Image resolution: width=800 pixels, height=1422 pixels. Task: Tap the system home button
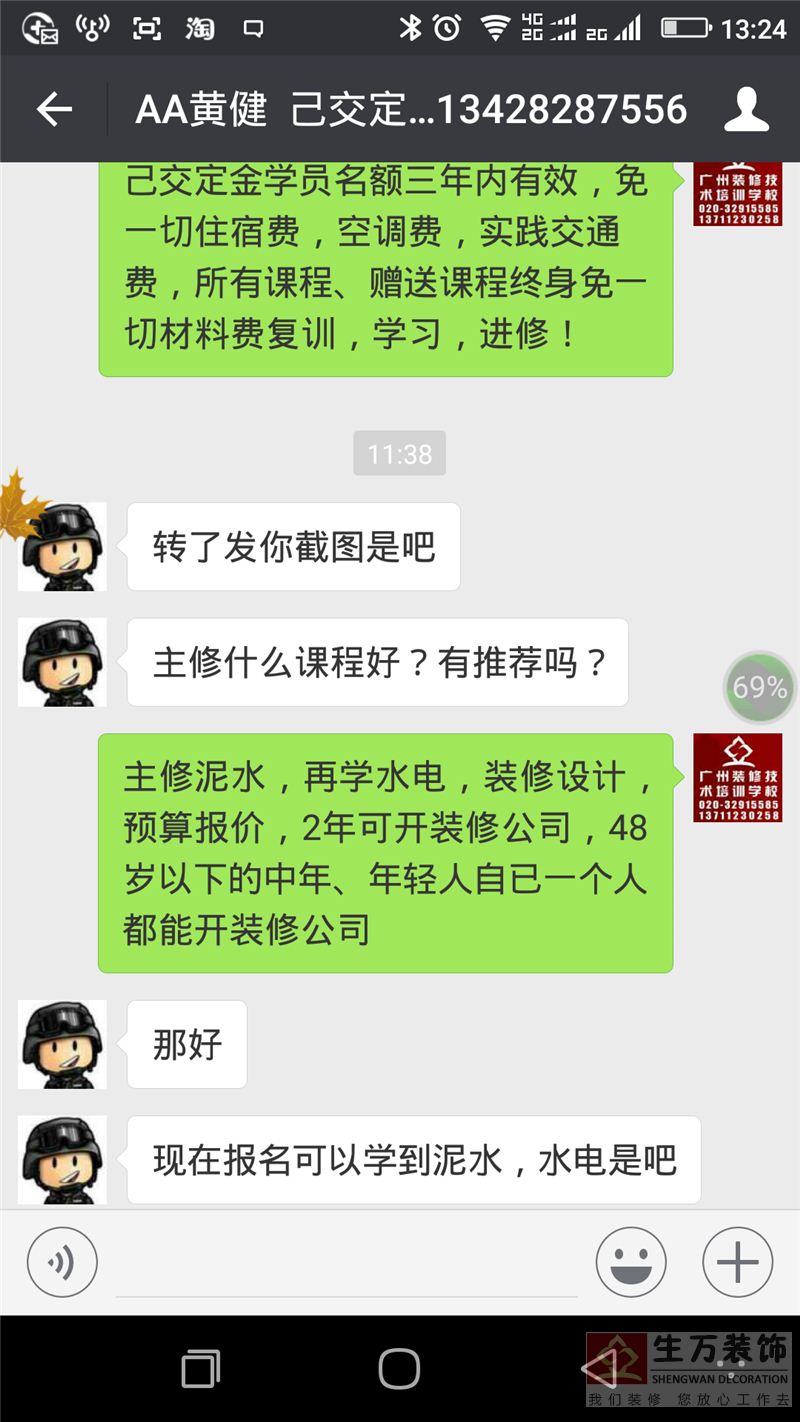point(399,1368)
